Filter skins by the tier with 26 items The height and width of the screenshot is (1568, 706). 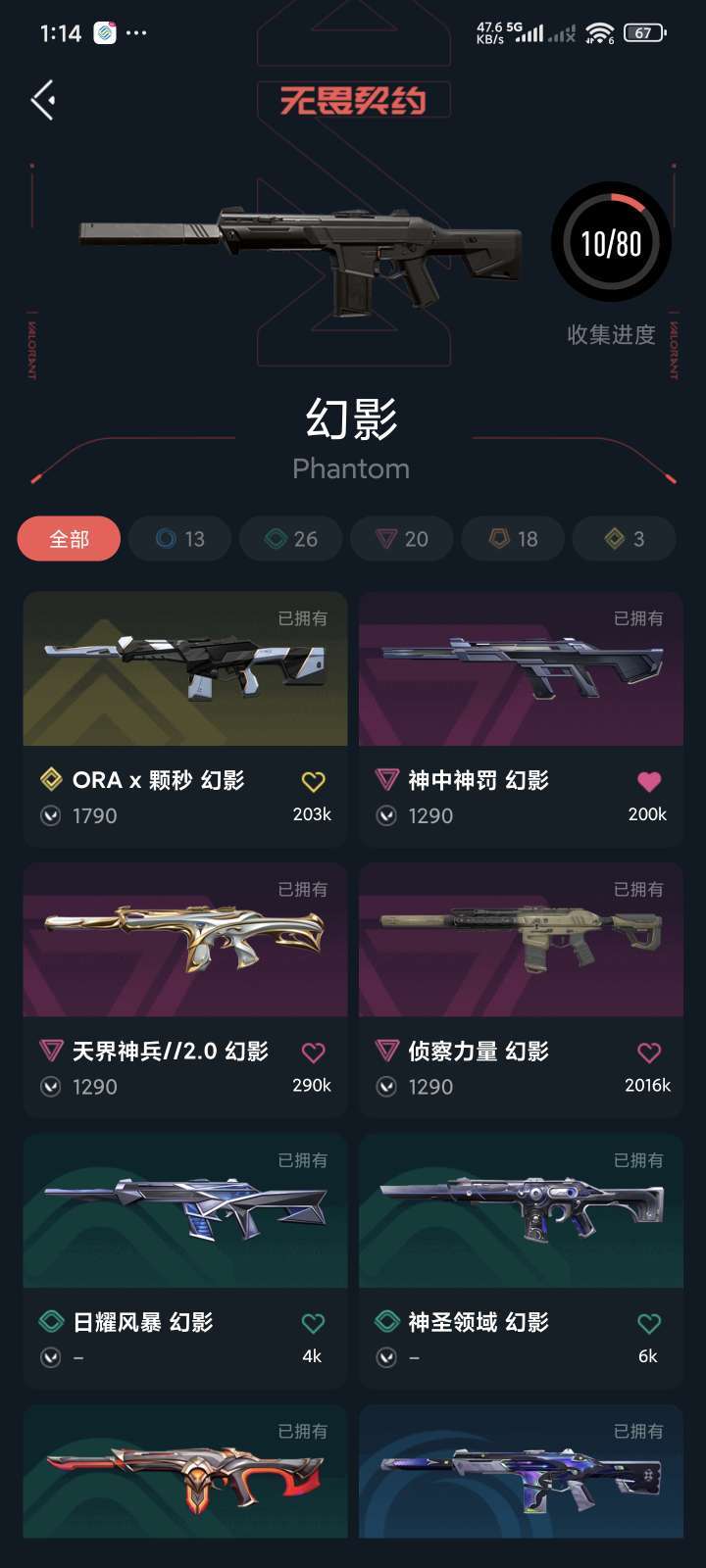point(291,539)
